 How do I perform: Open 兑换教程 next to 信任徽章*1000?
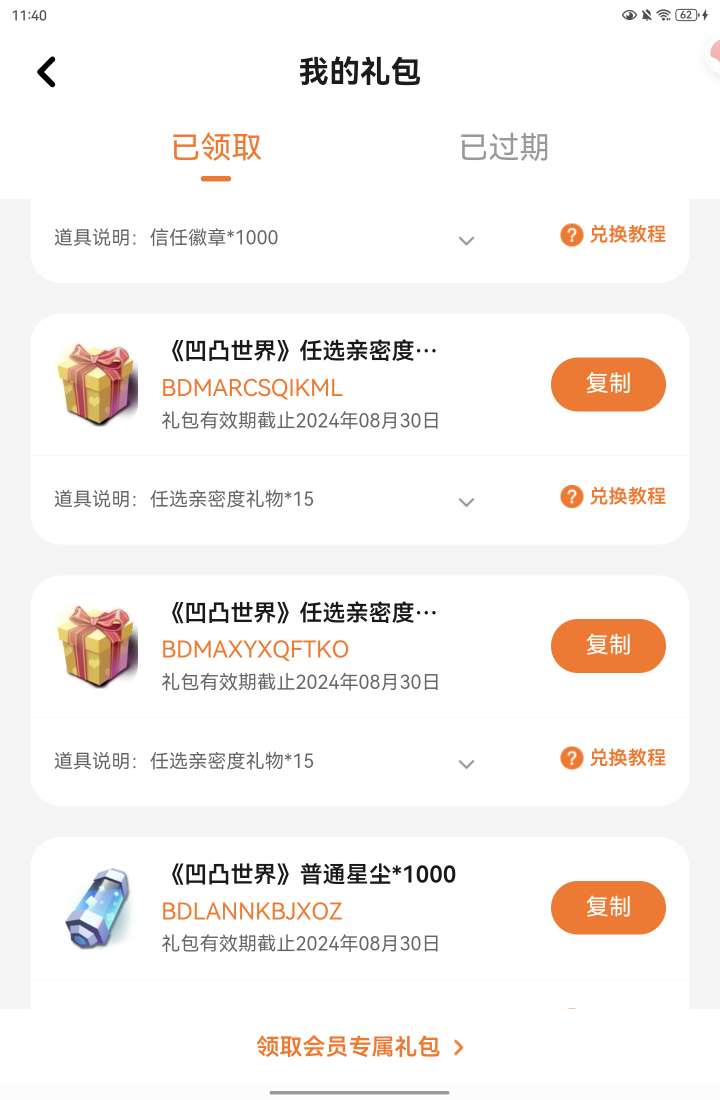point(613,235)
